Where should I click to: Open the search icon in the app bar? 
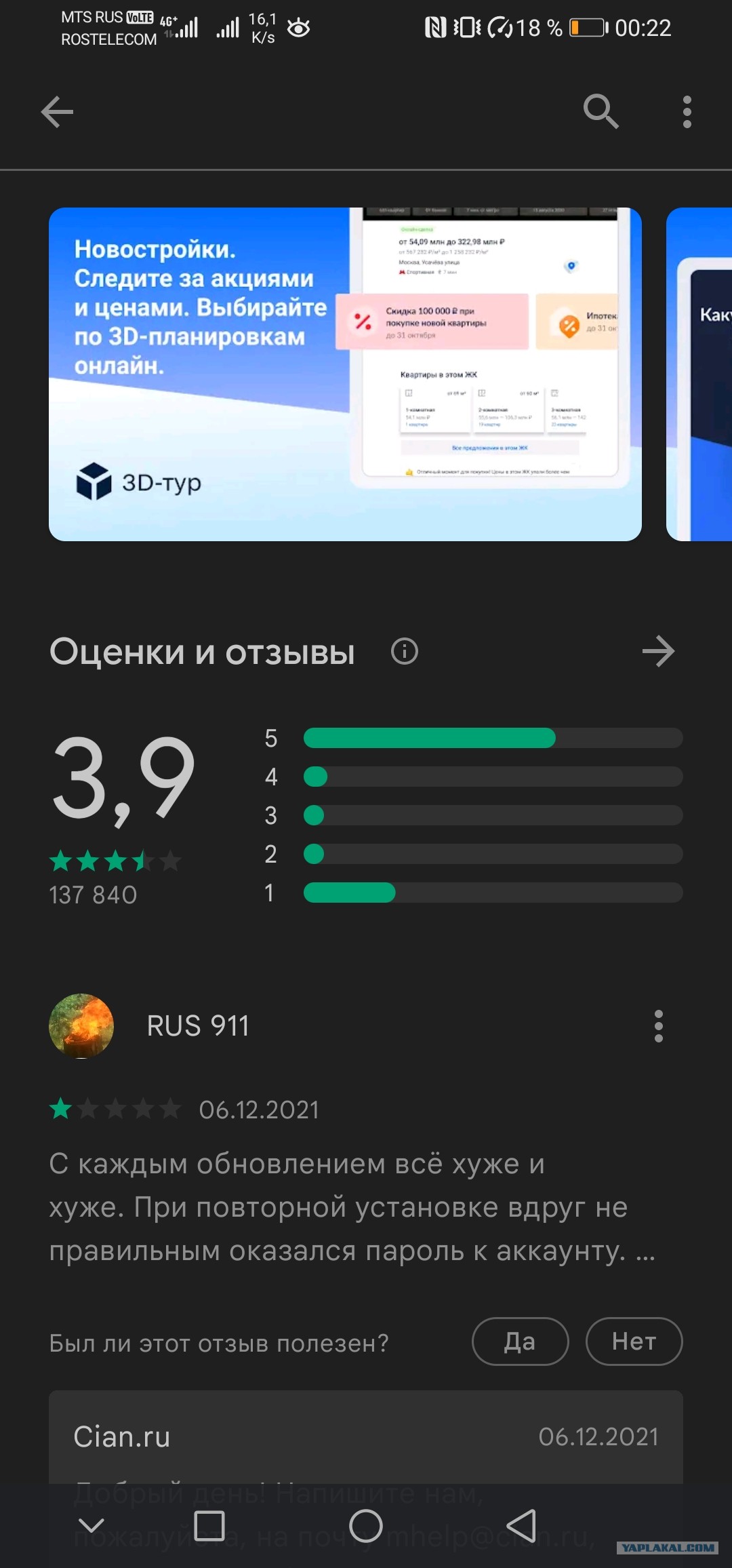pos(601,112)
